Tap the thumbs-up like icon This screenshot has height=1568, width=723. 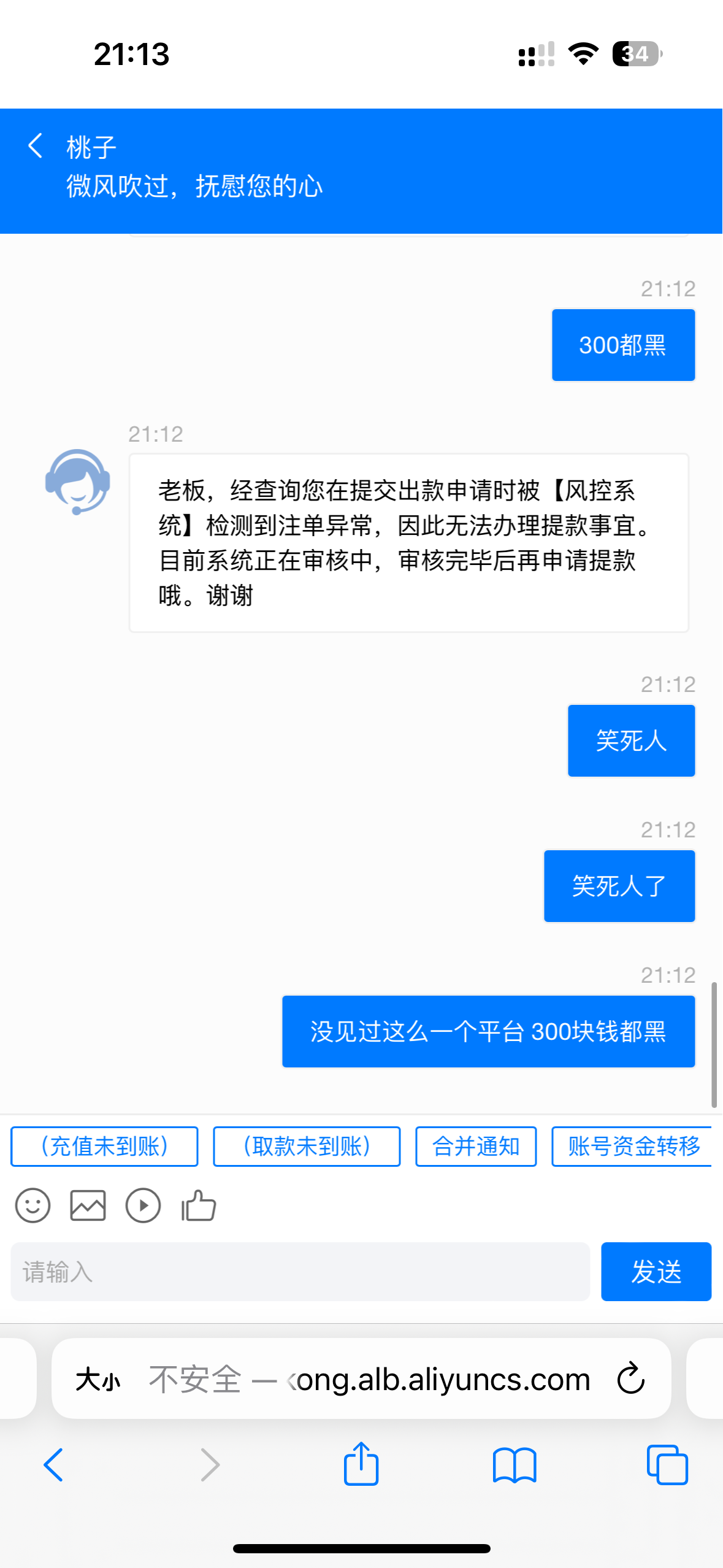click(198, 1205)
